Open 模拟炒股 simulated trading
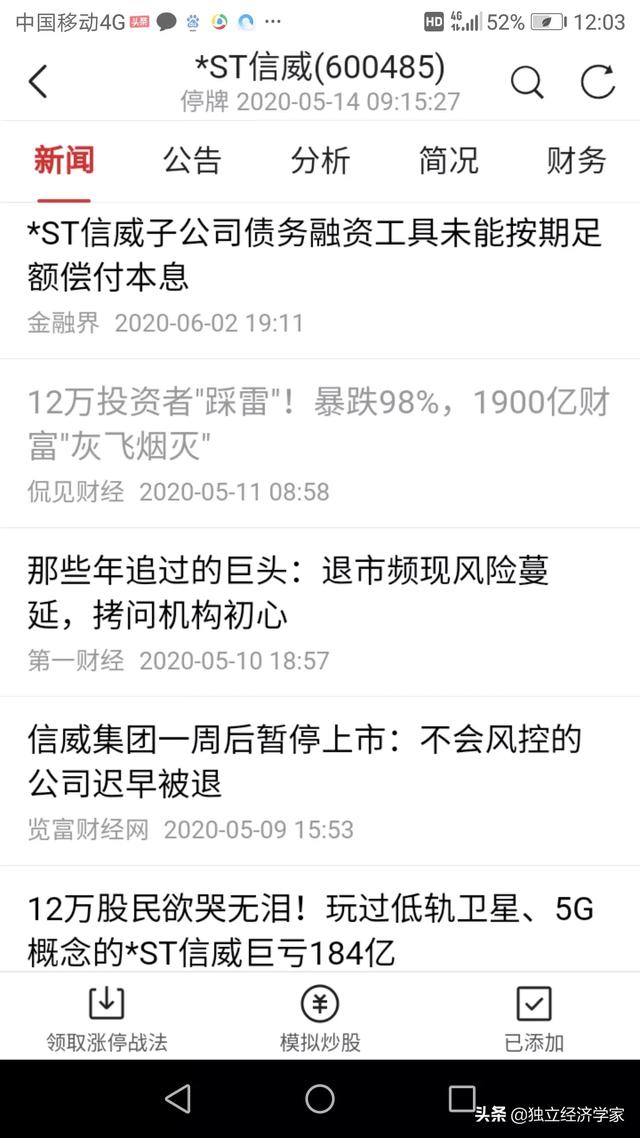The width and height of the screenshot is (640, 1138). tap(320, 1018)
